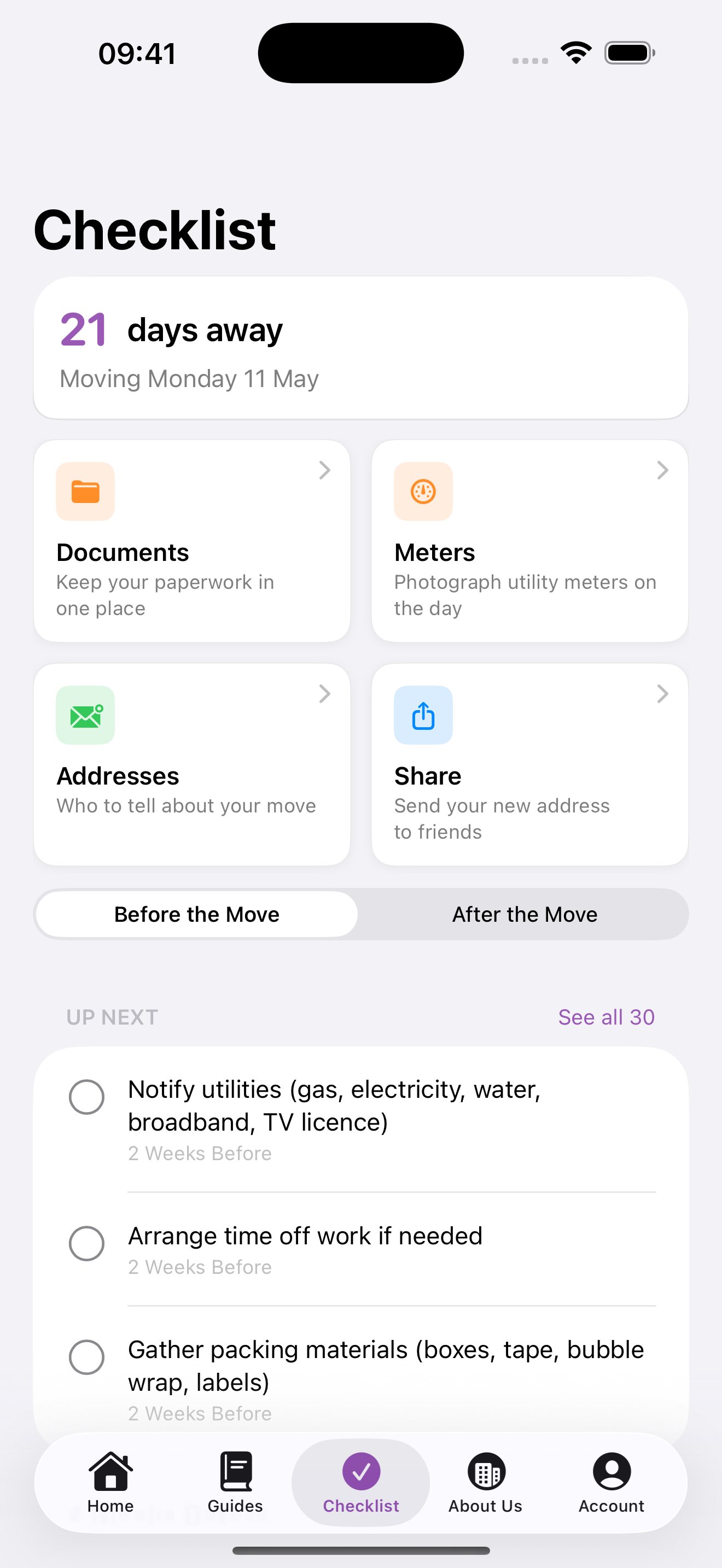Expand the Documents card chevron
This screenshot has height=1568, width=722.
pos(324,470)
